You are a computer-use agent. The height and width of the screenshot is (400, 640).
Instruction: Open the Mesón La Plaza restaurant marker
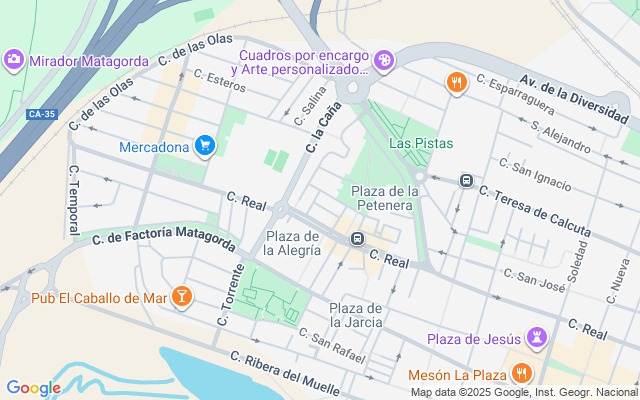(x=520, y=374)
